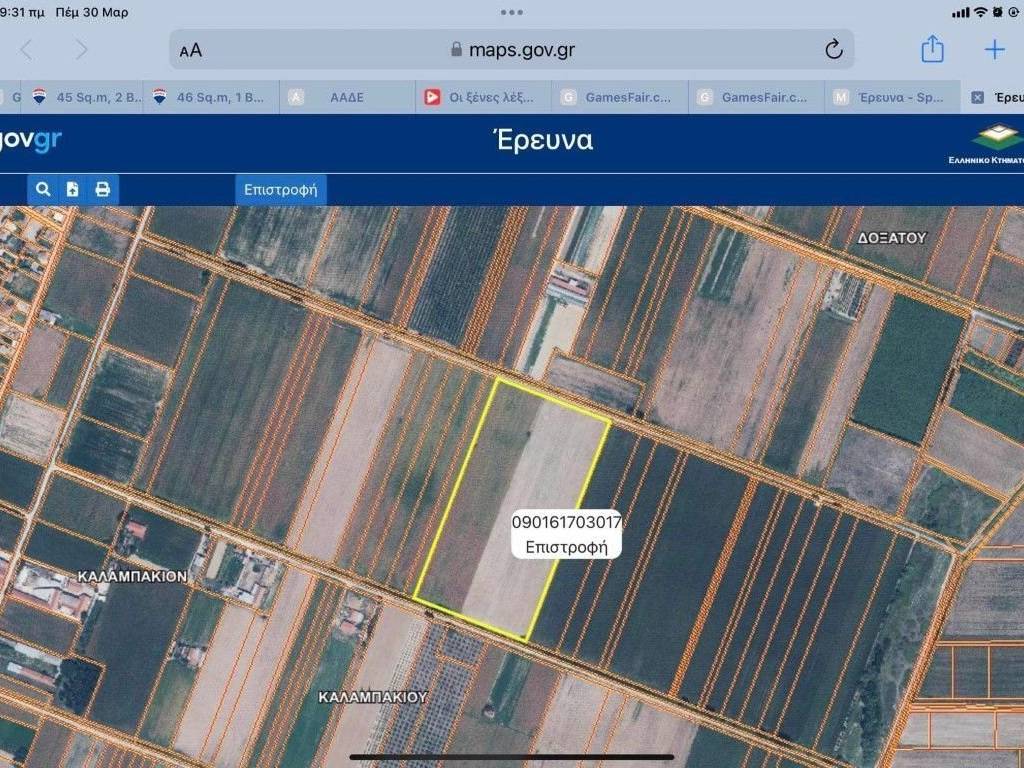Open the map search tool
The width and height of the screenshot is (1024, 768).
click(43, 189)
